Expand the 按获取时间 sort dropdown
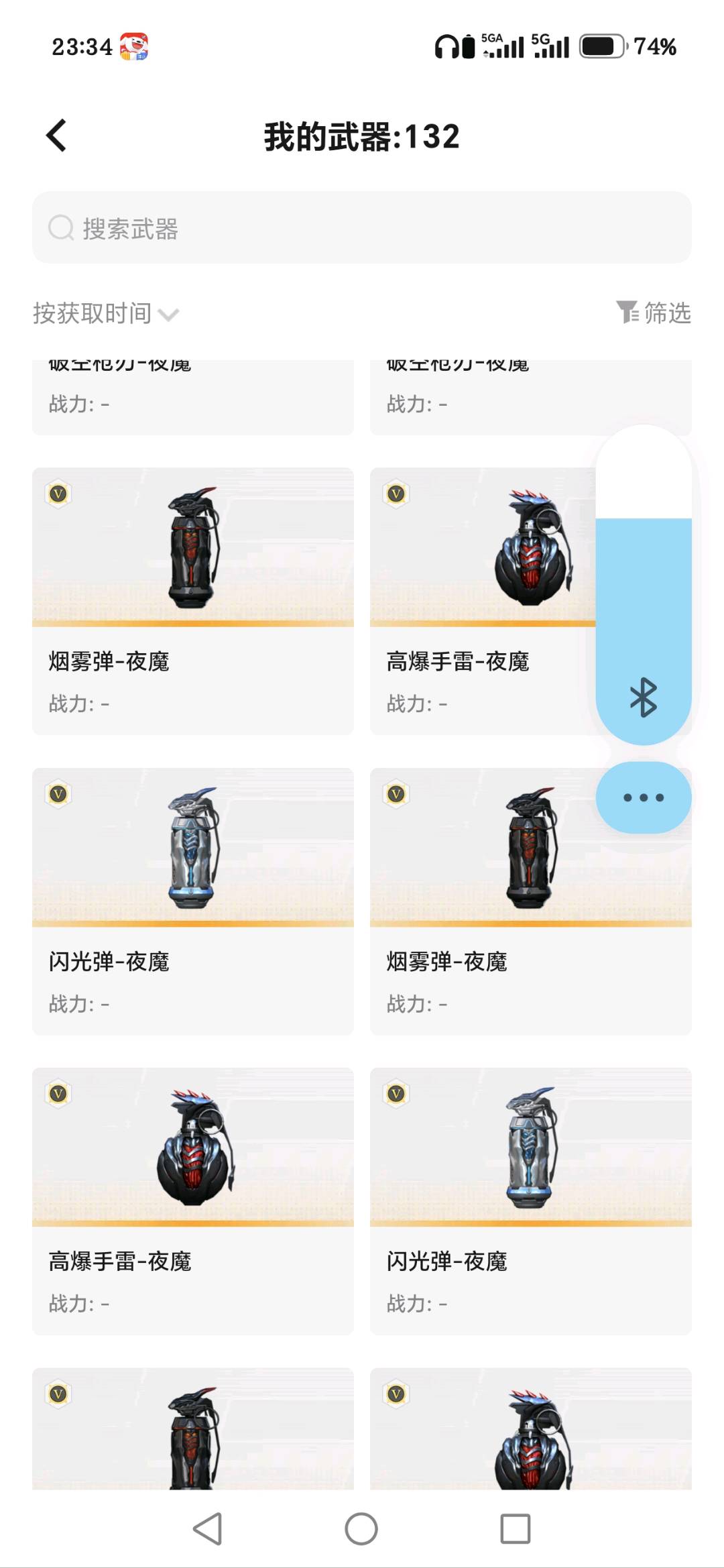The height and width of the screenshot is (1568, 724). [x=106, y=313]
